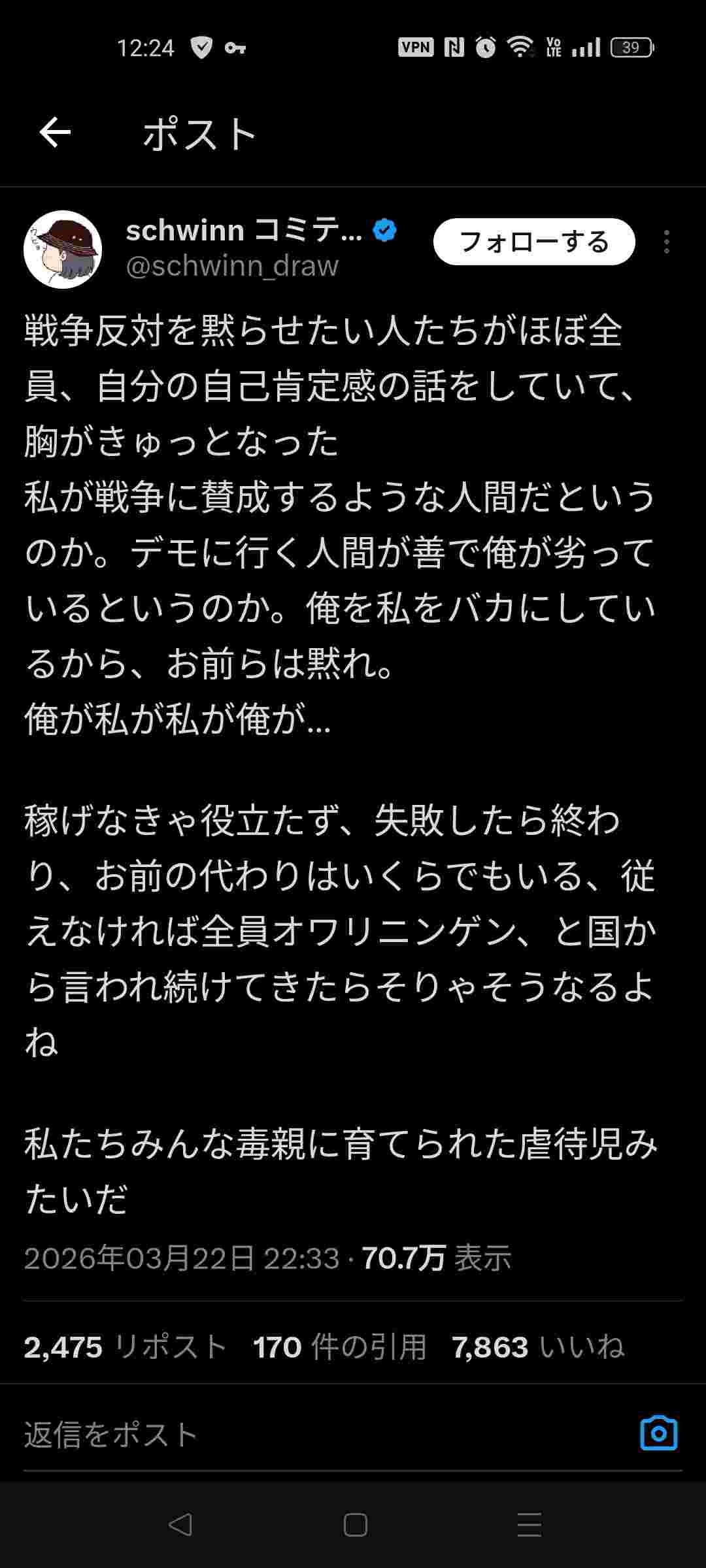View the 7,863 いいね likes list
This screenshot has height=1568, width=706.
pyautogui.click(x=537, y=1347)
